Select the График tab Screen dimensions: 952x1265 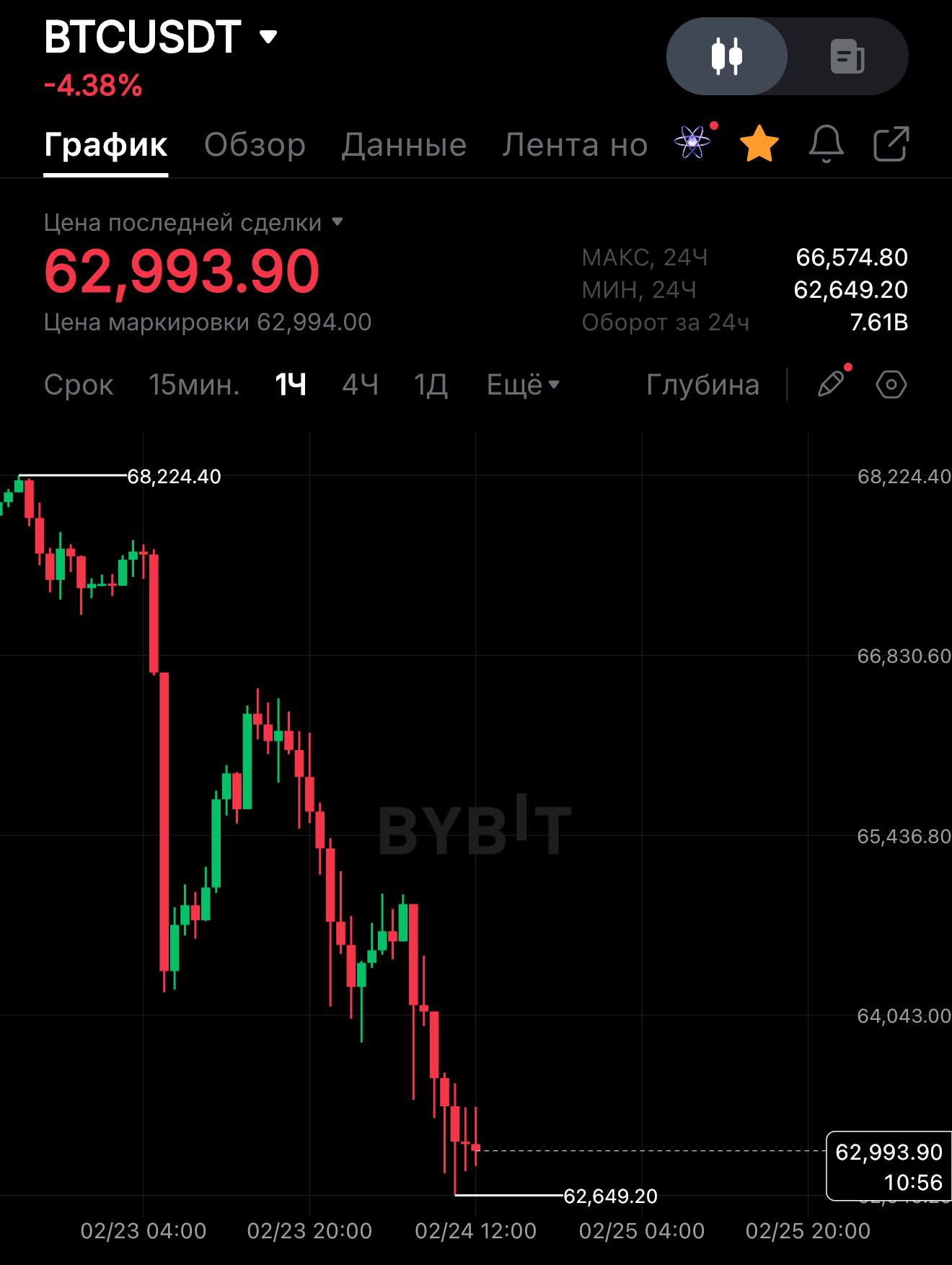(106, 145)
